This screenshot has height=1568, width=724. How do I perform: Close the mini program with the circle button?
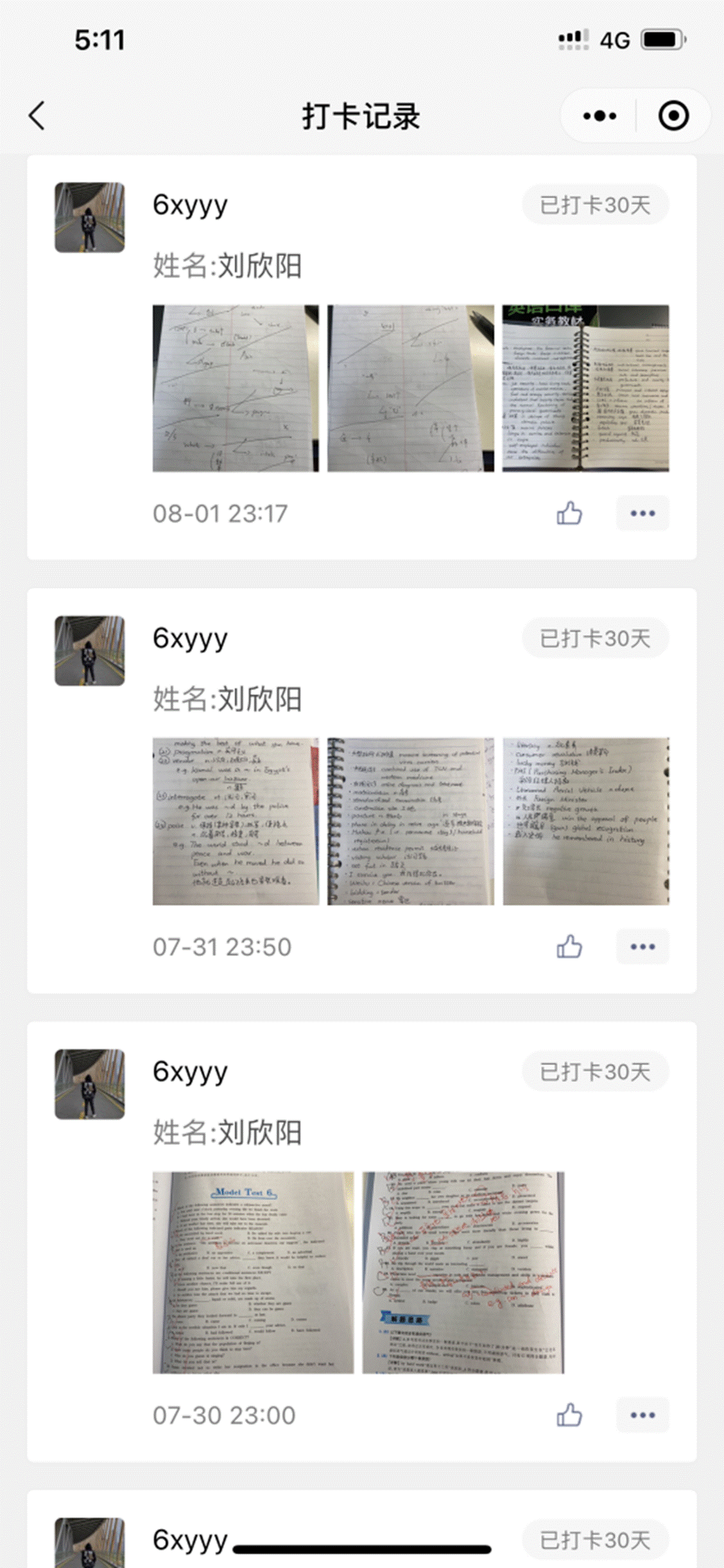click(673, 116)
